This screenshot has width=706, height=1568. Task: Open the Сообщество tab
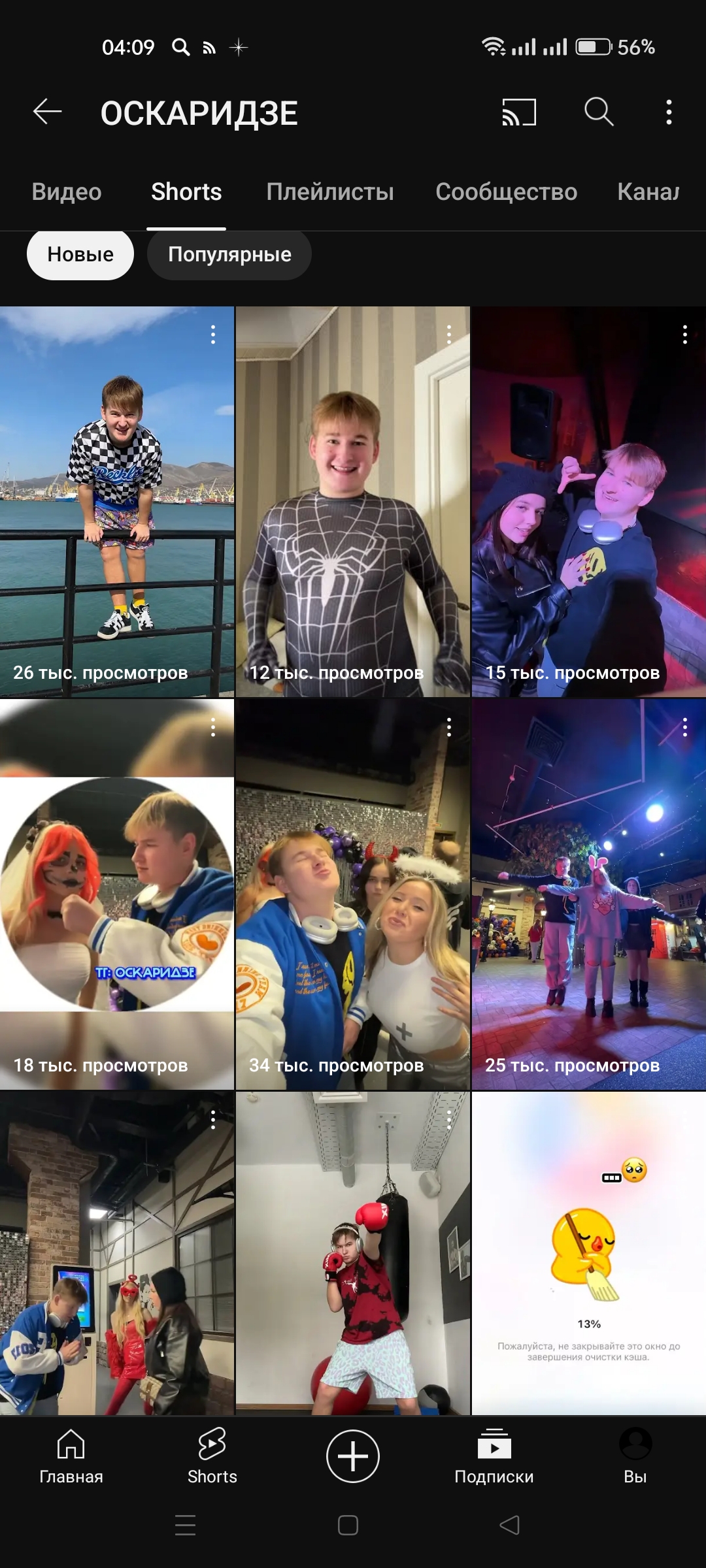(x=507, y=192)
